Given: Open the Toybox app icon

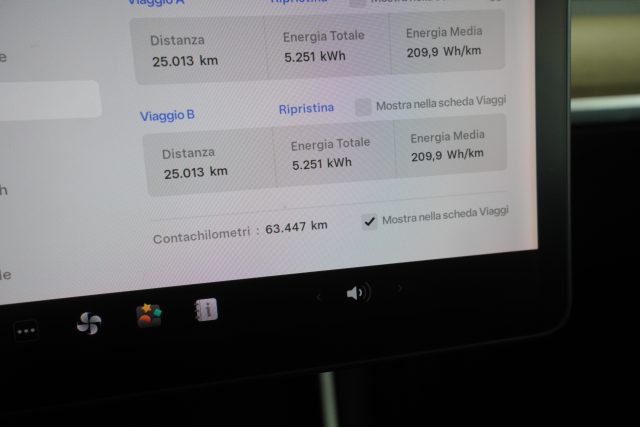Looking at the screenshot, I should pyautogui.click(x=149, y=316).
